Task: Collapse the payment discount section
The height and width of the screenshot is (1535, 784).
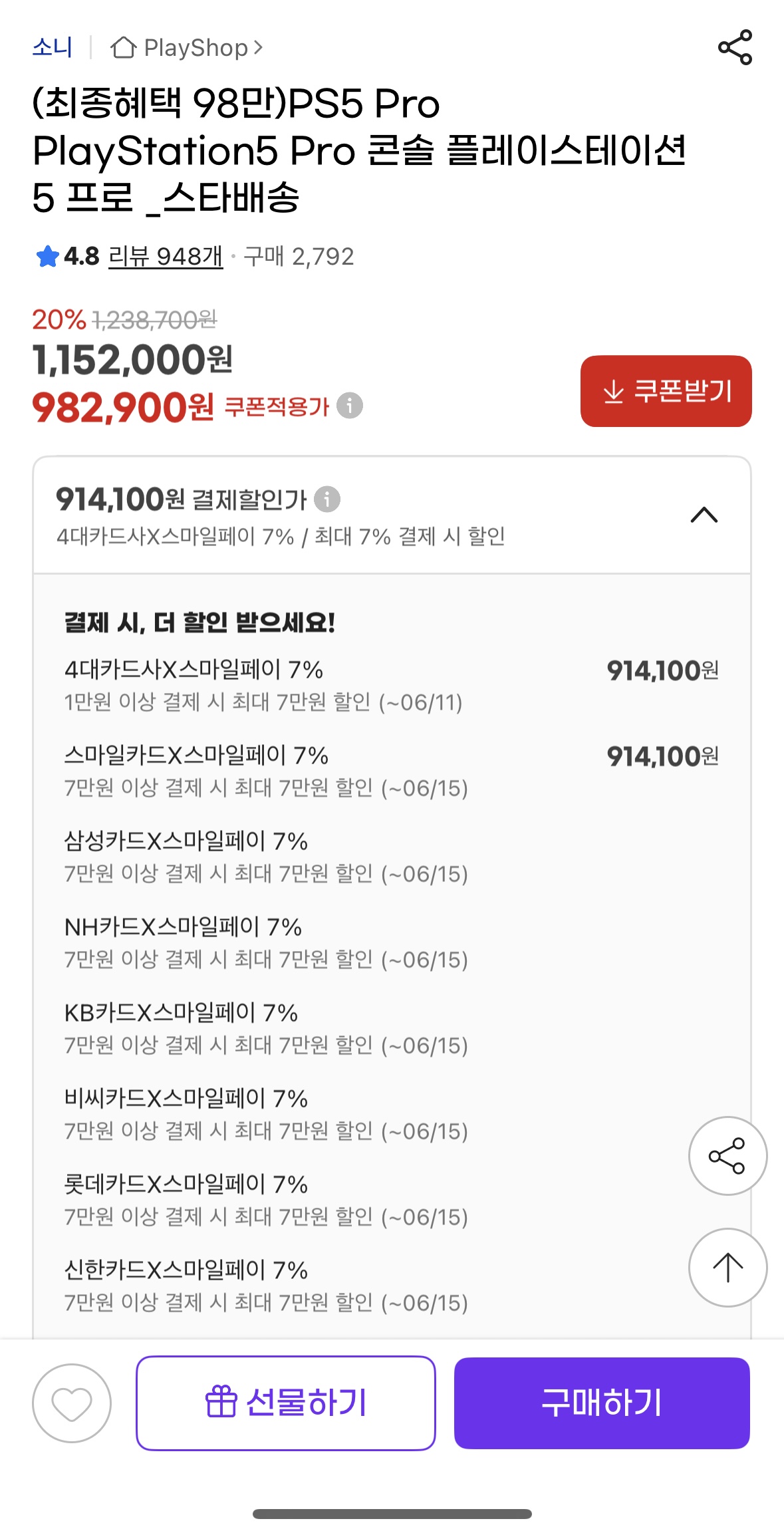Action: 704,515
